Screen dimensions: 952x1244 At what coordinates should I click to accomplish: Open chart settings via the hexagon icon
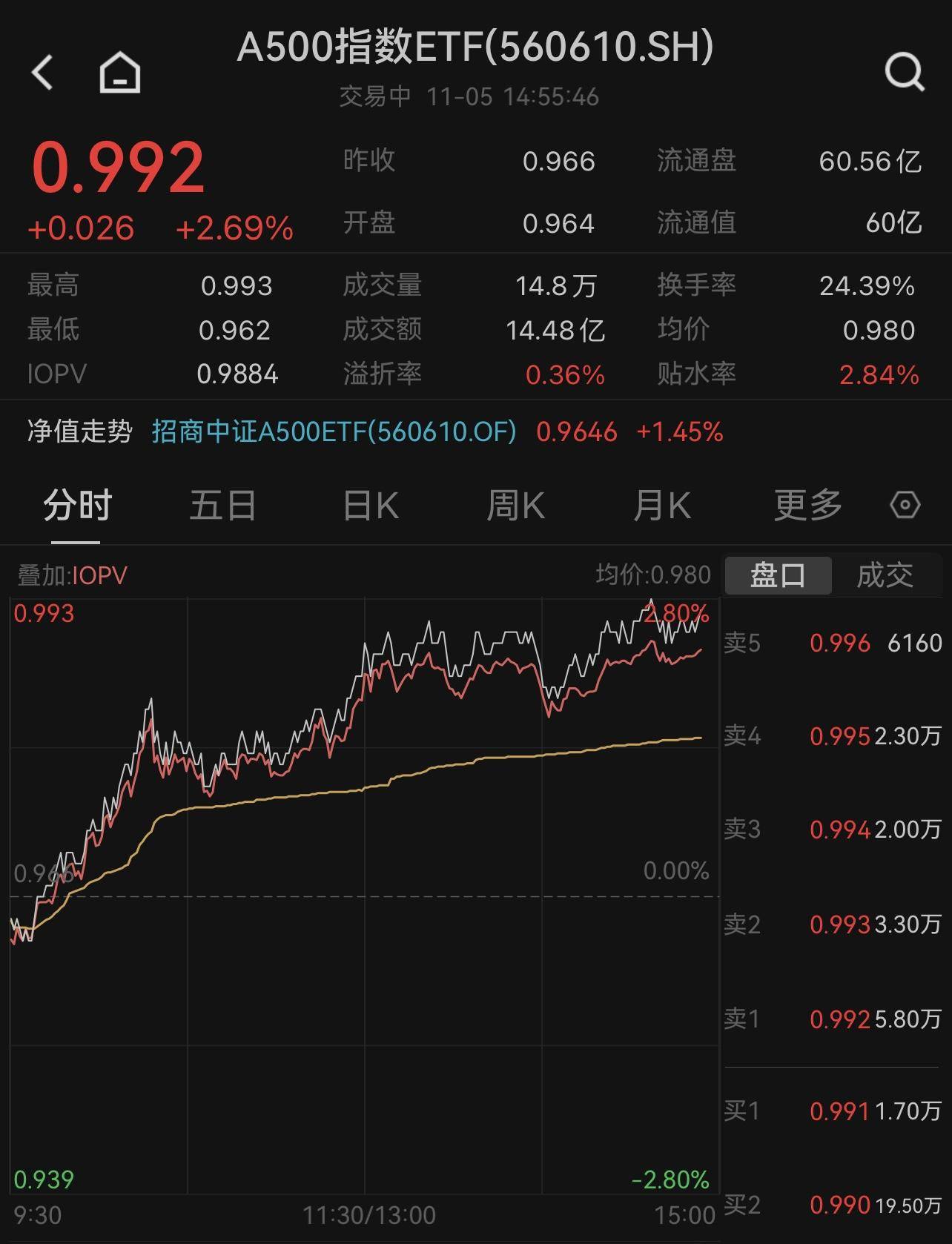coord(905,506)
